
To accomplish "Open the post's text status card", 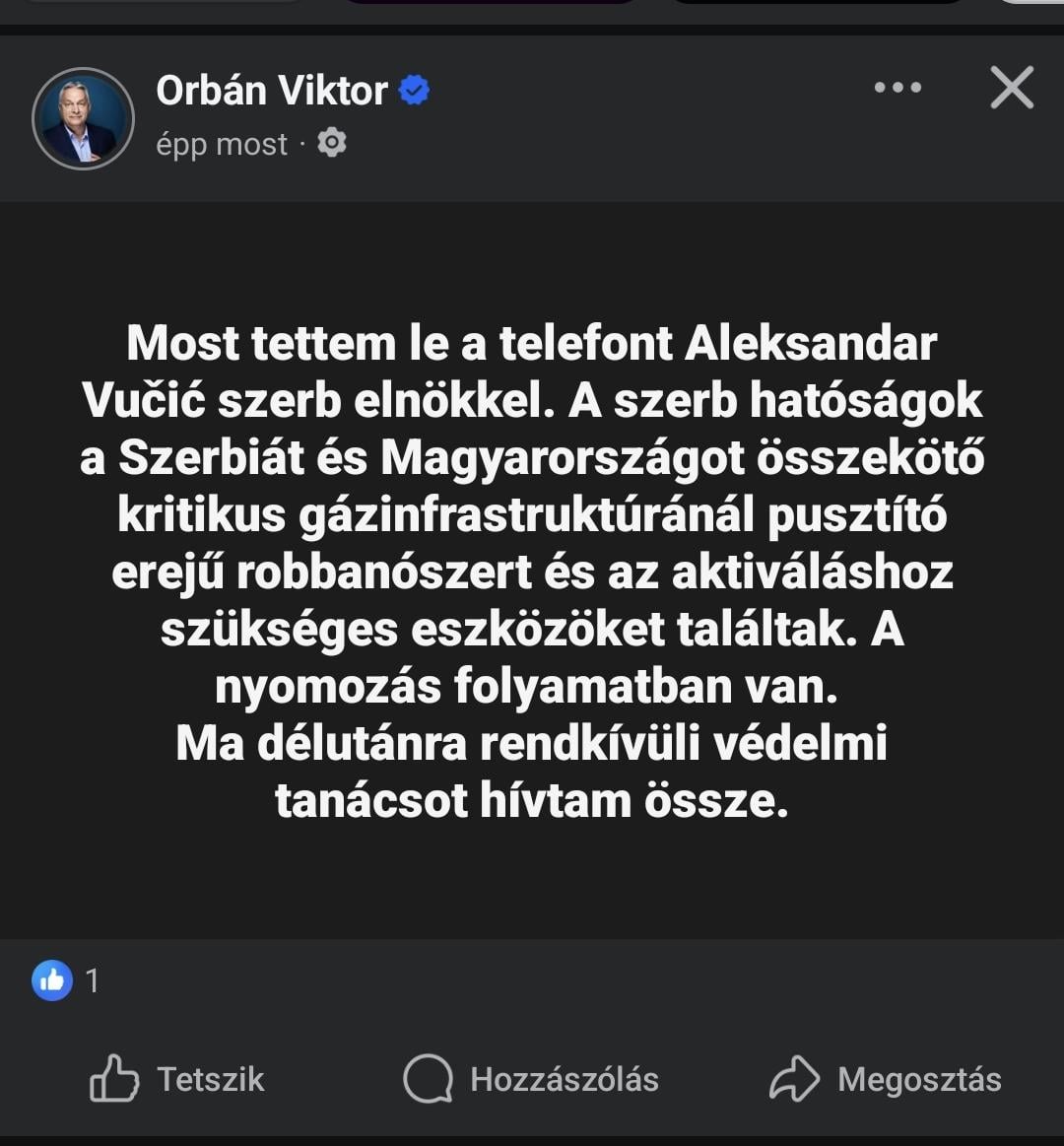I will pyautogui.click(x=532, y=572).
